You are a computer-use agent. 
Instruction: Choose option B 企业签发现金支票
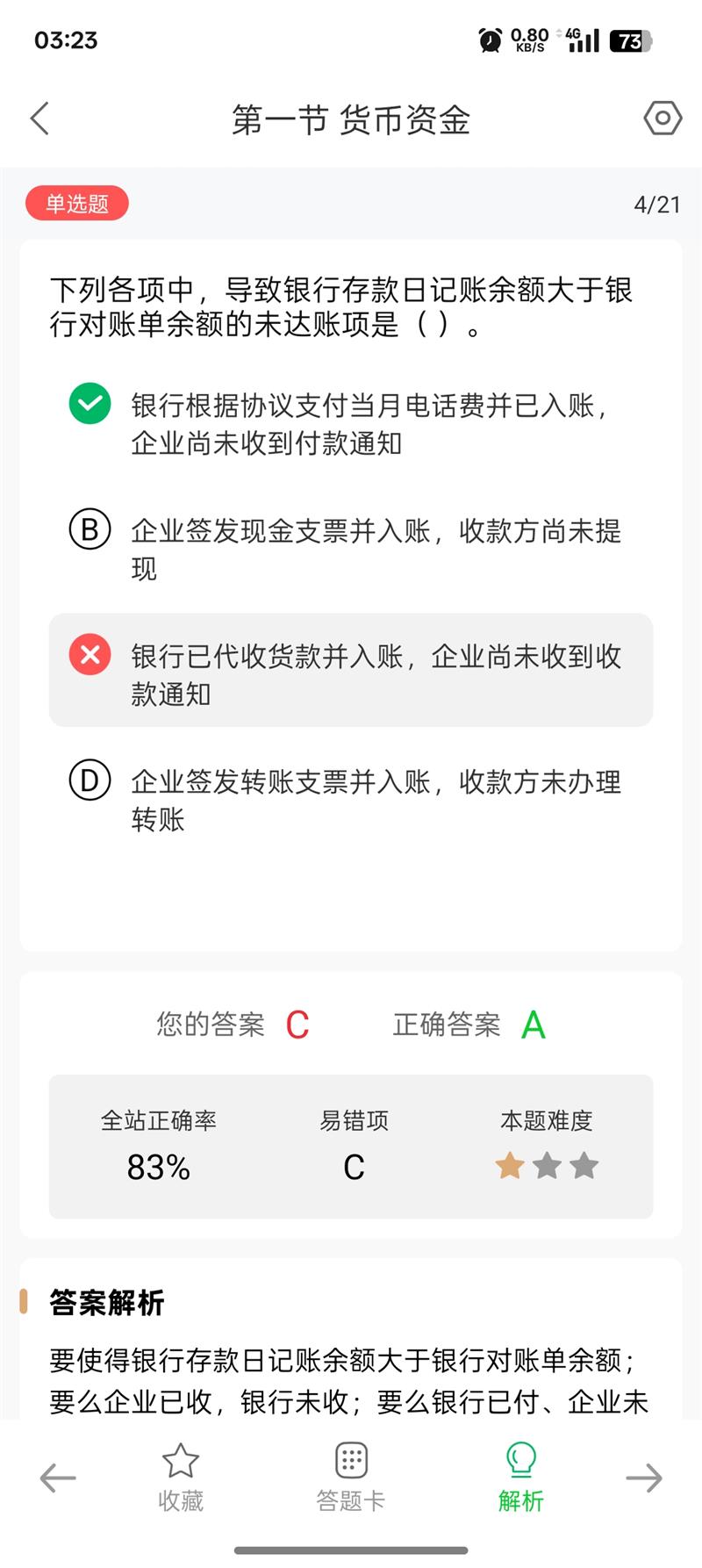[x=351, y=549]
